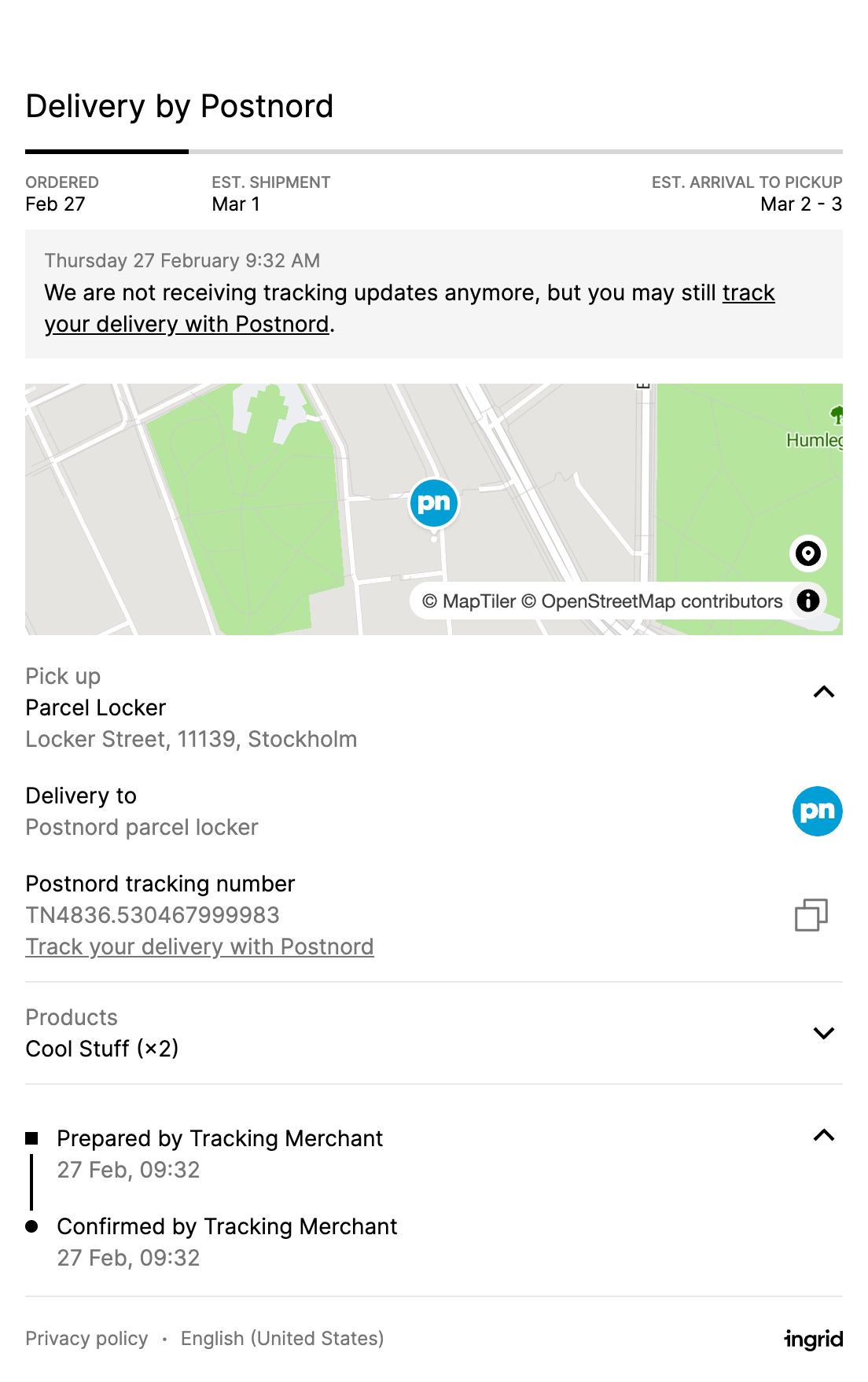Open the Privacy policy page
868x1382 pixels.
[86, 1338]
